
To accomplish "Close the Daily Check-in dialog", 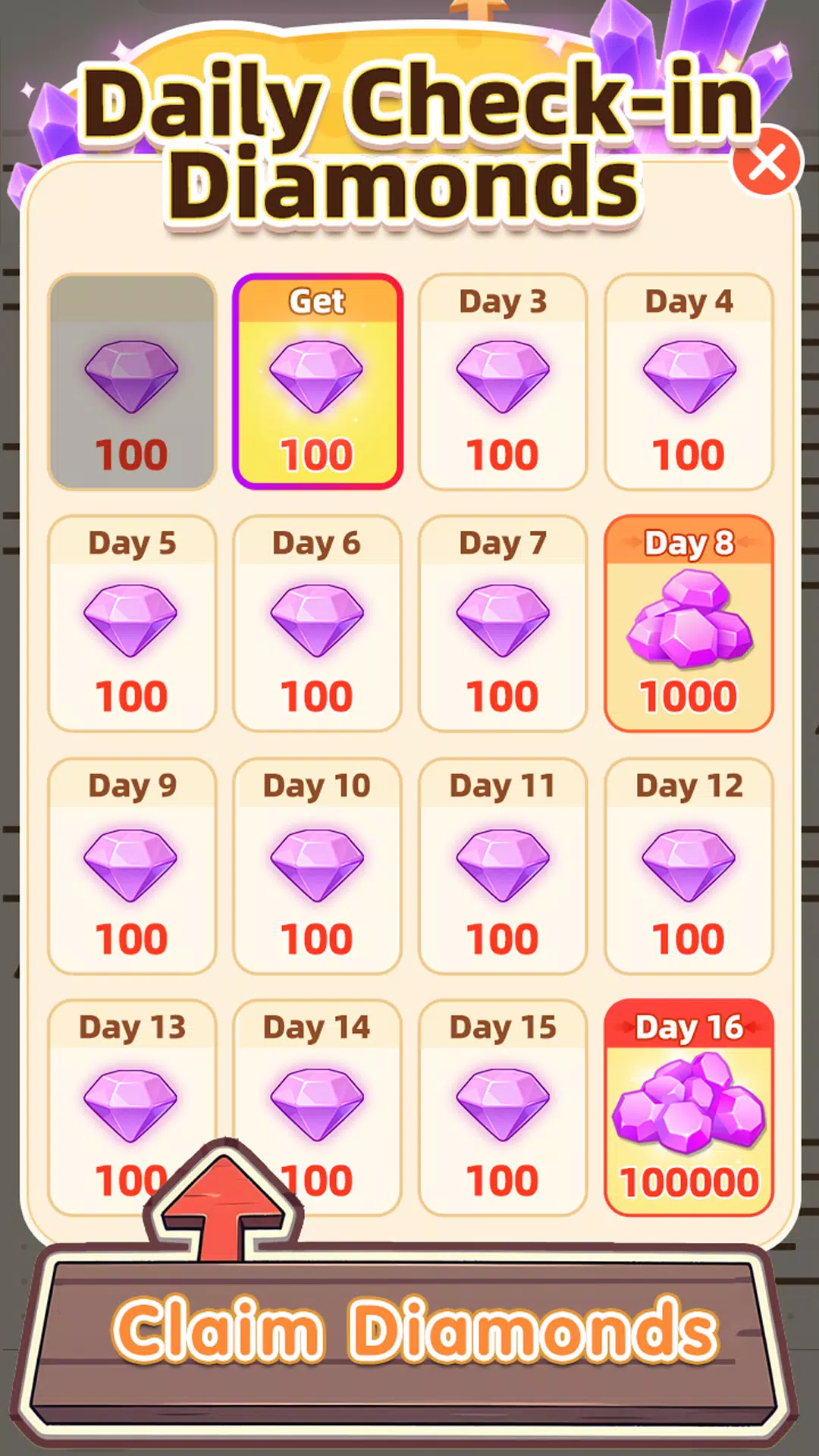I will [767, 162].
